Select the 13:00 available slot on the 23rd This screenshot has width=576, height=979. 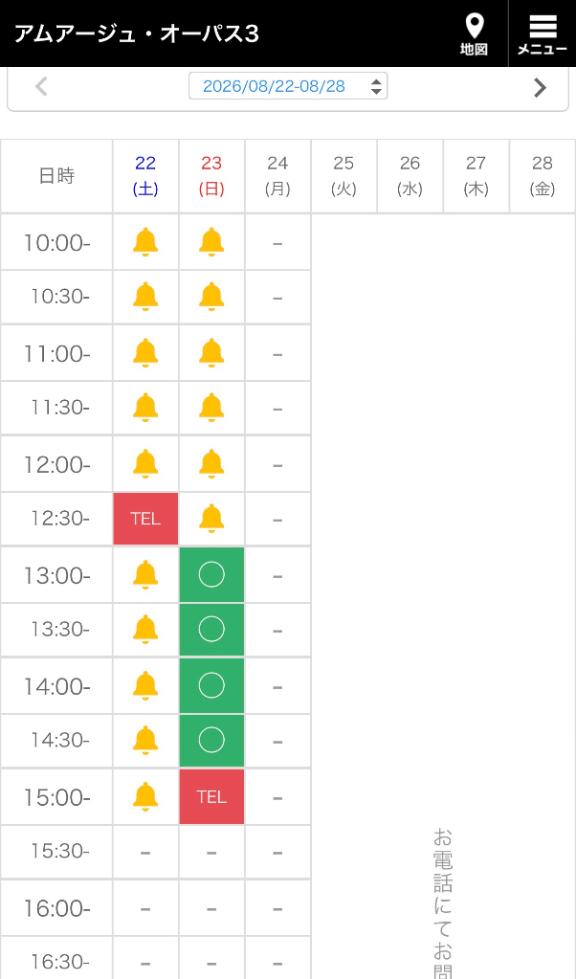[x=212, y=575]
